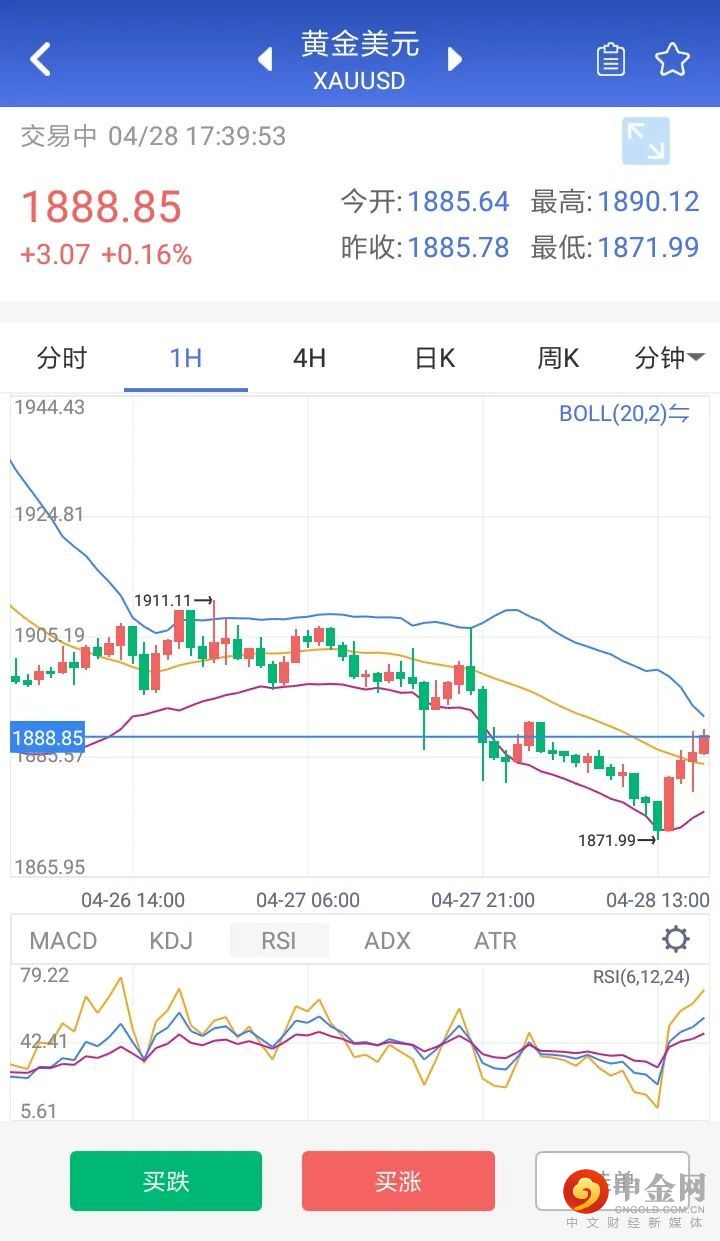Show the 日K daily candlestick chart
This screenshot has height=1241, width=720.
(435, 358)
